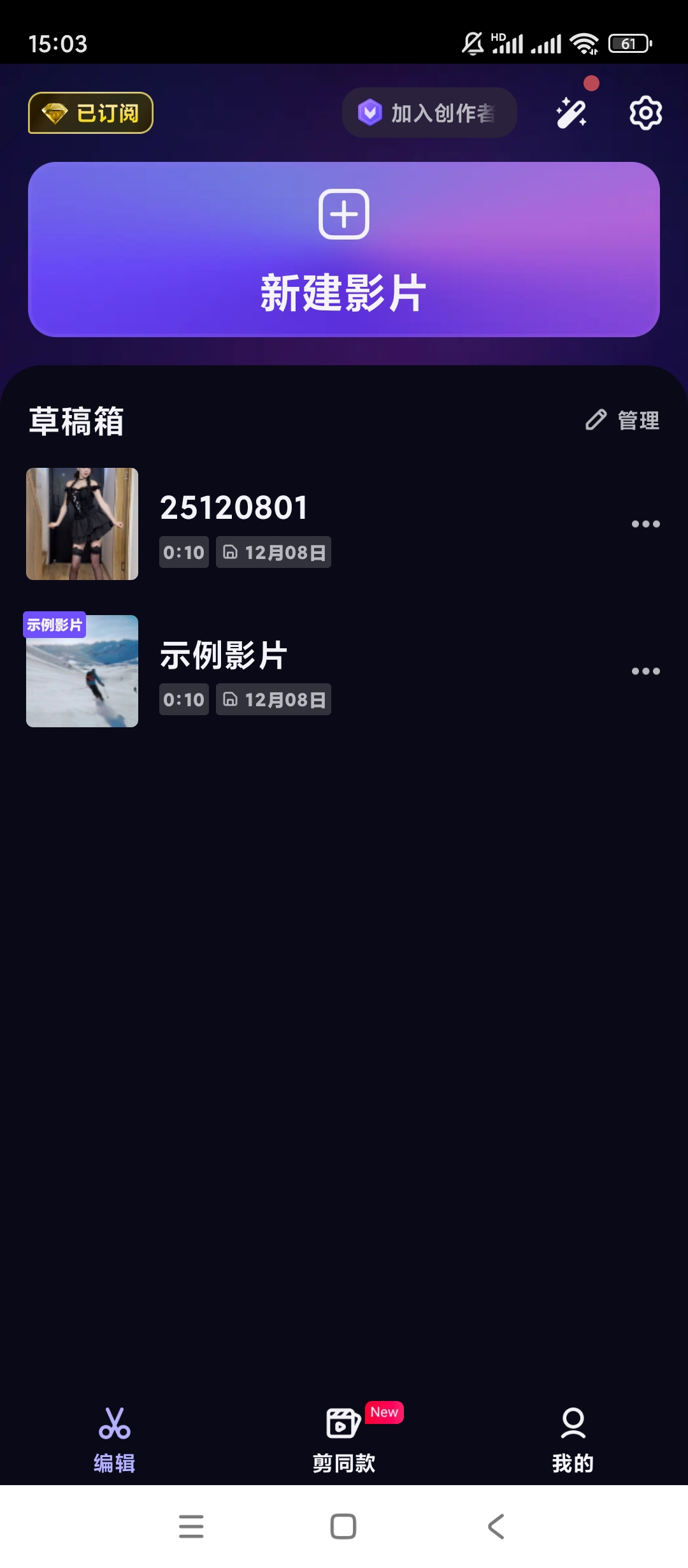The height and width of the screenshot is (1568, 688).
Task: Click the 加入创作者 button
Action: click(x=429, y=112)
